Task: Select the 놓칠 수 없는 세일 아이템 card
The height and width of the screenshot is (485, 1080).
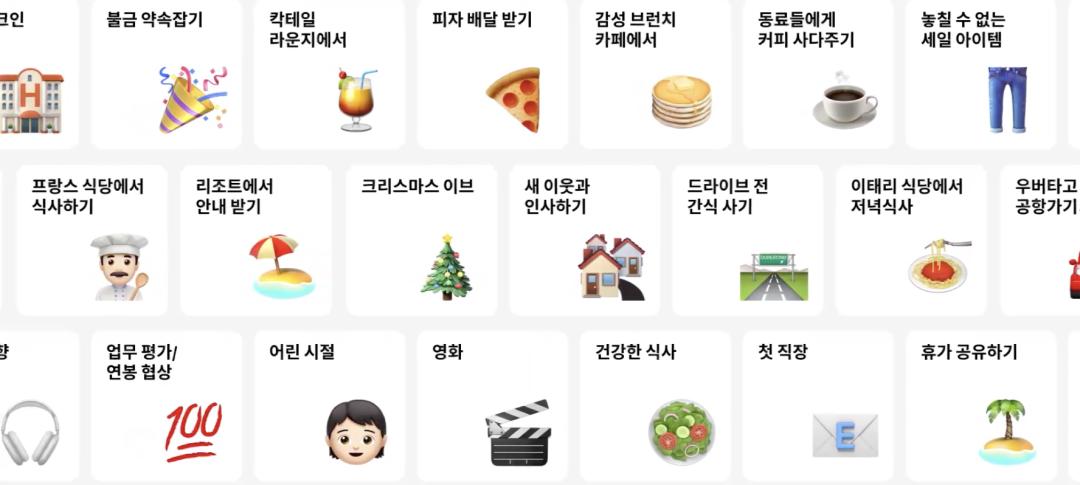Action: tap(981, 75)
